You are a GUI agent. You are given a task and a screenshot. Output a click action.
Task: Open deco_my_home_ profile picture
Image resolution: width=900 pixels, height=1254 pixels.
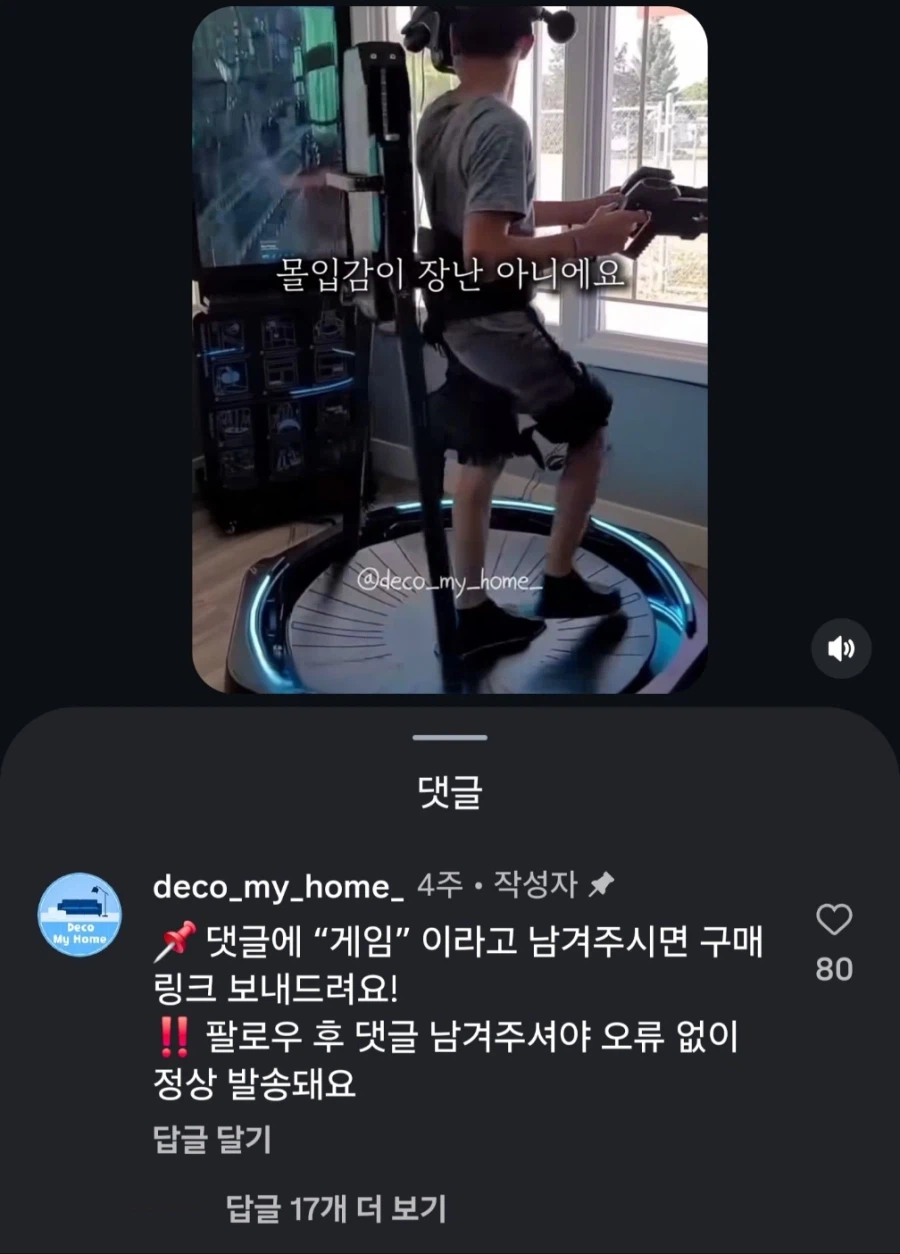click(80, 914)
